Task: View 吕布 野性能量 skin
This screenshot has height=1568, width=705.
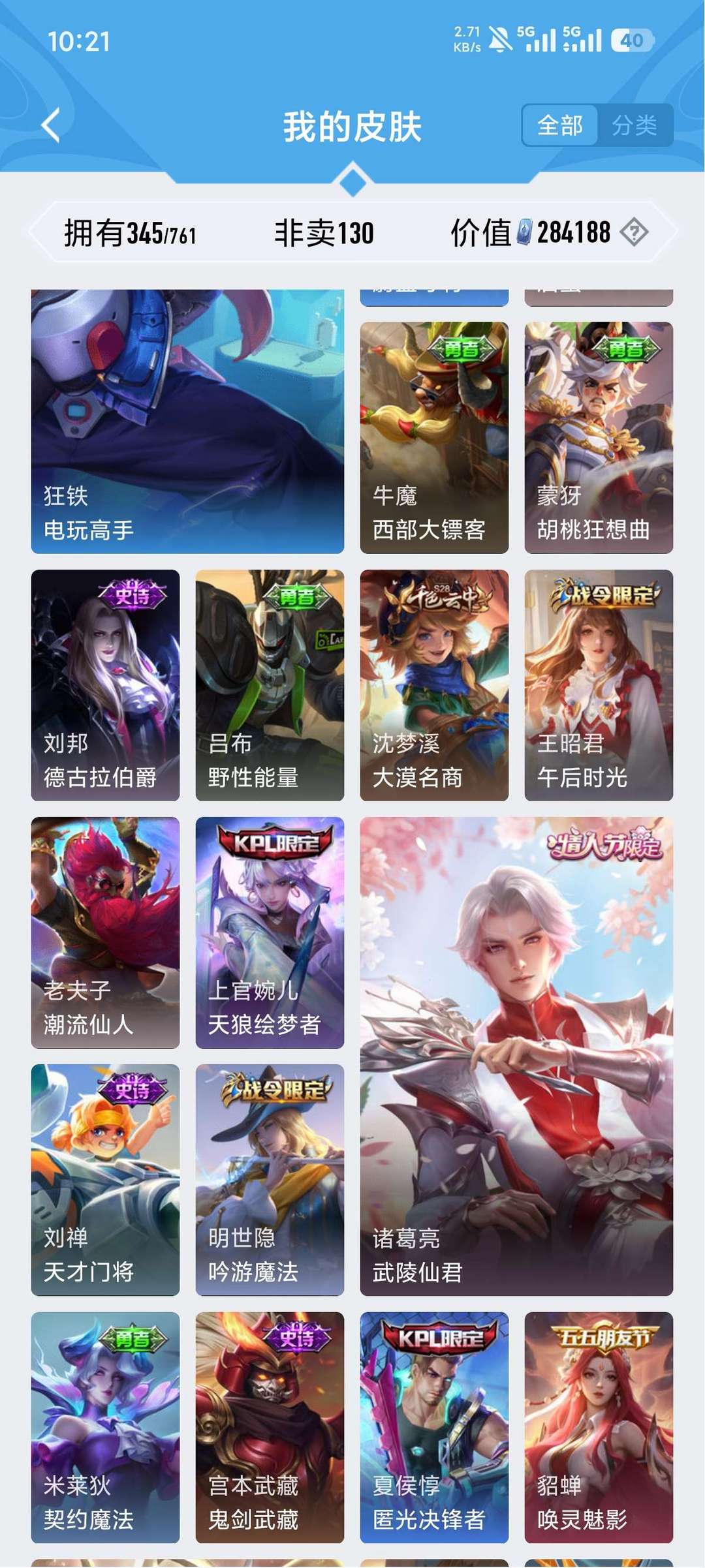Action: [x=270, y=684]
